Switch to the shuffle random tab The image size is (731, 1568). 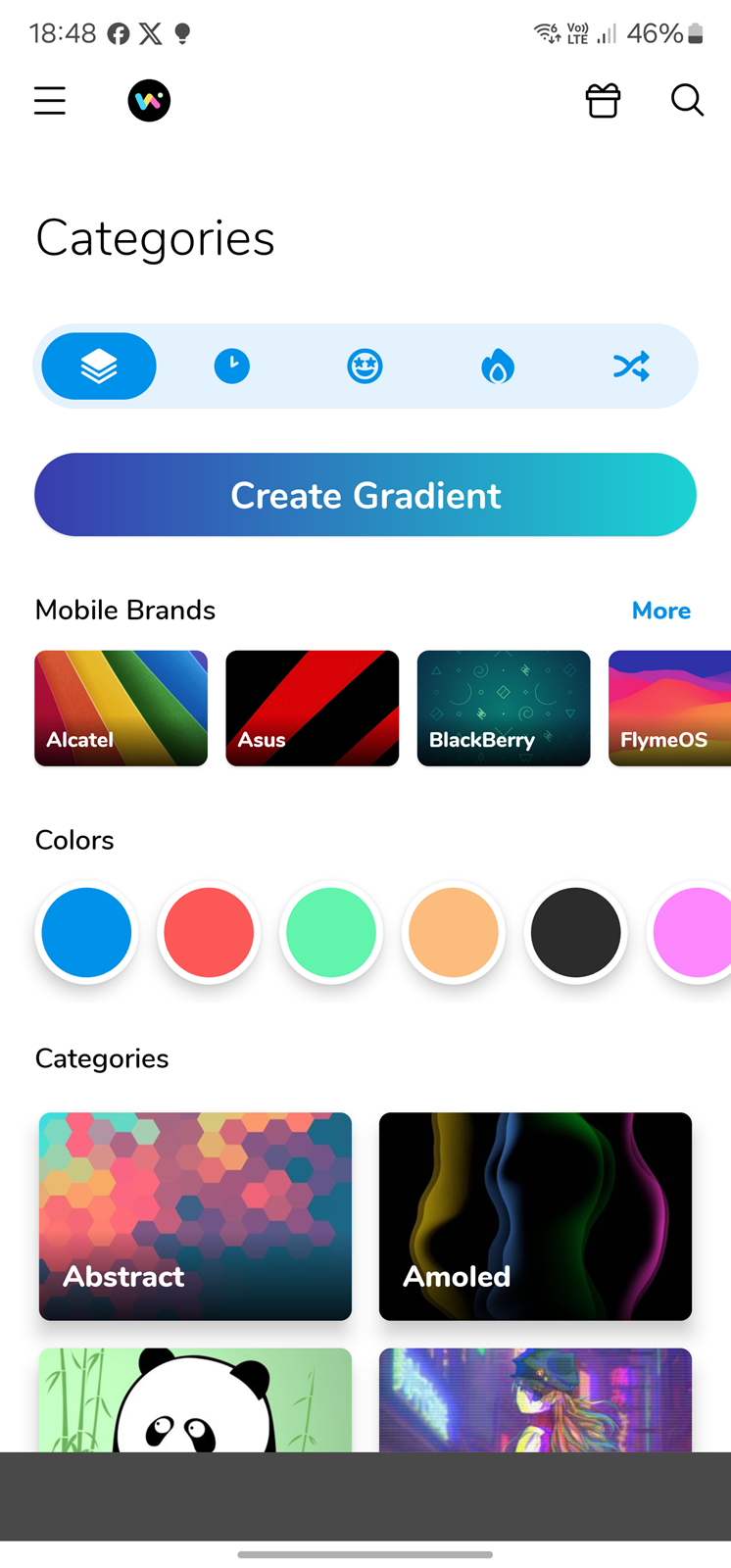coord(631,367)
